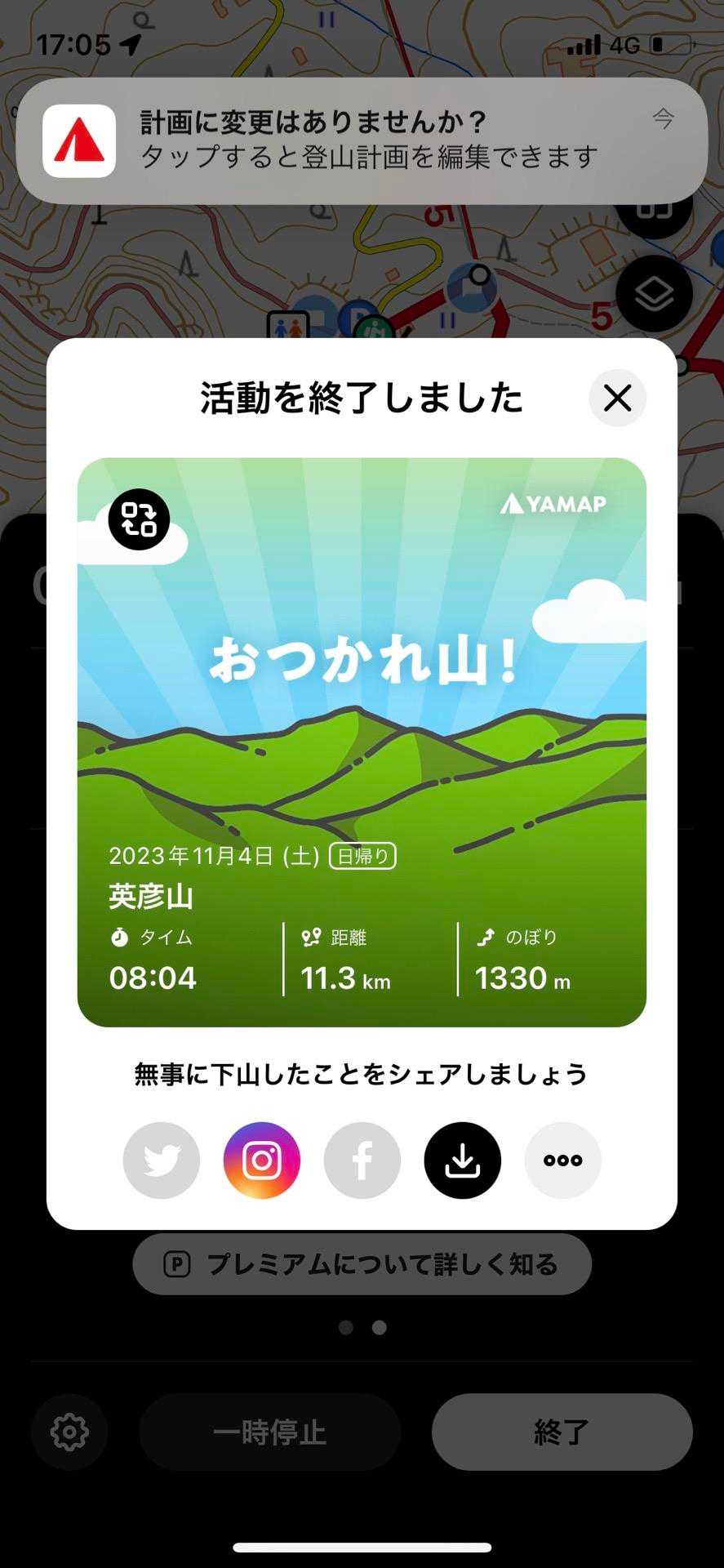This screenshot has width=724, height=1568.
Task: Open more sharing options
Action: (563, 1160)
